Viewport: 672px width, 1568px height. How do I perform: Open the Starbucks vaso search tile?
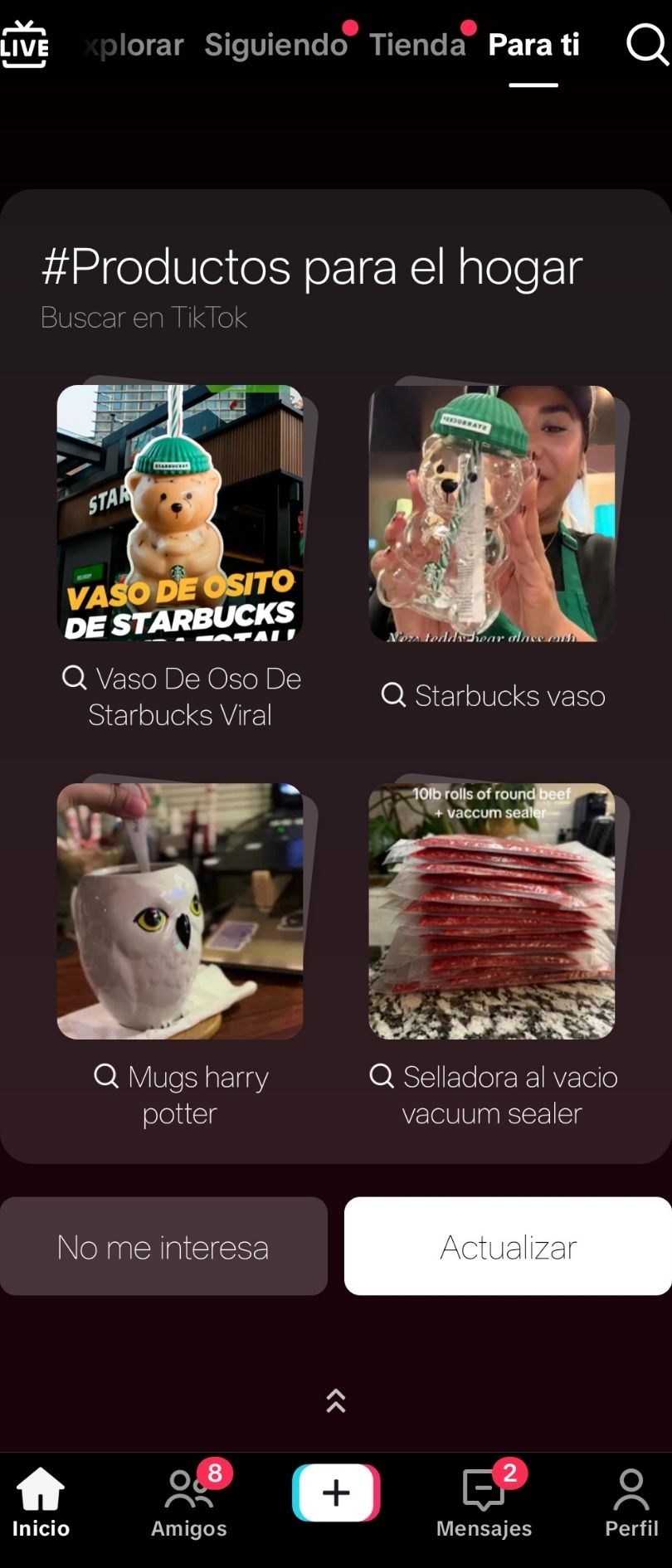coord(492,513)
